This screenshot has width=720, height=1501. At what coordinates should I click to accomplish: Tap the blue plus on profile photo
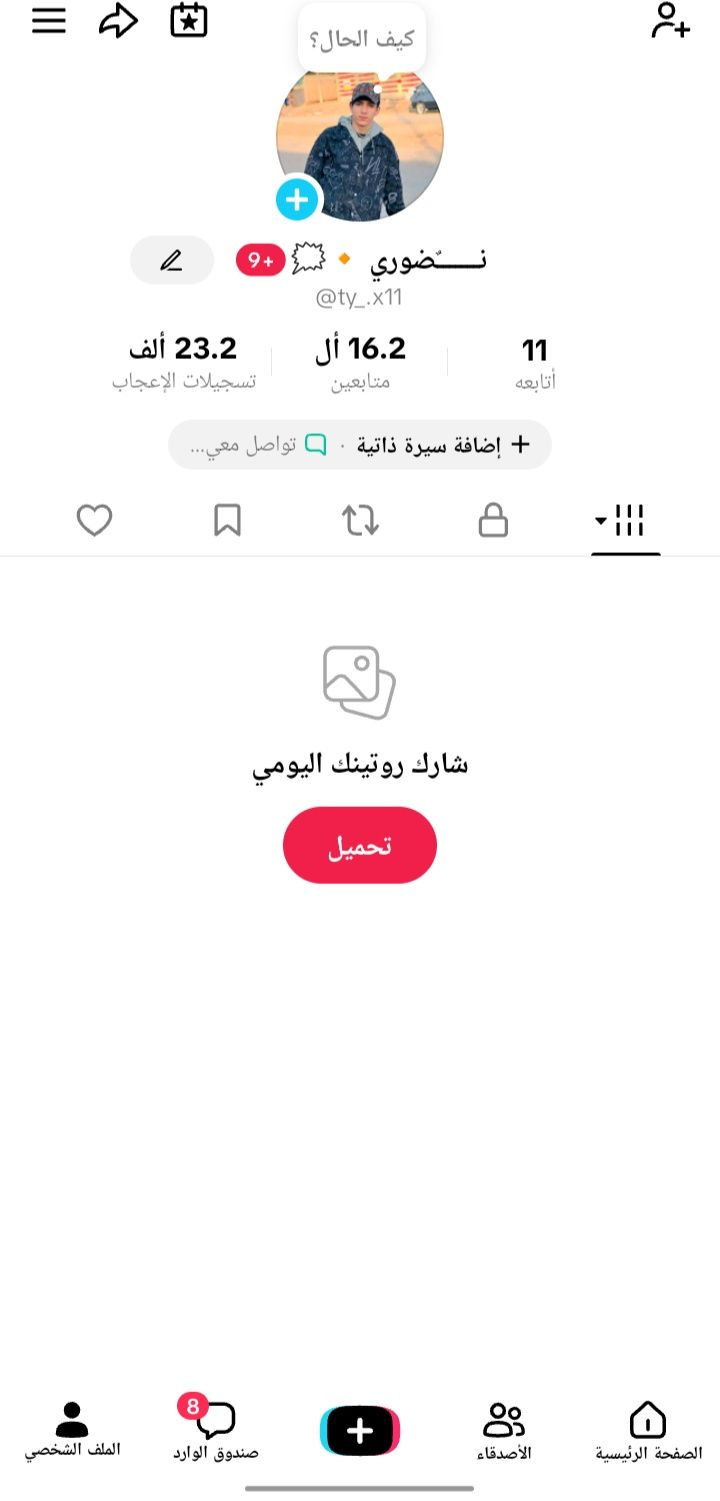[297, 200]
